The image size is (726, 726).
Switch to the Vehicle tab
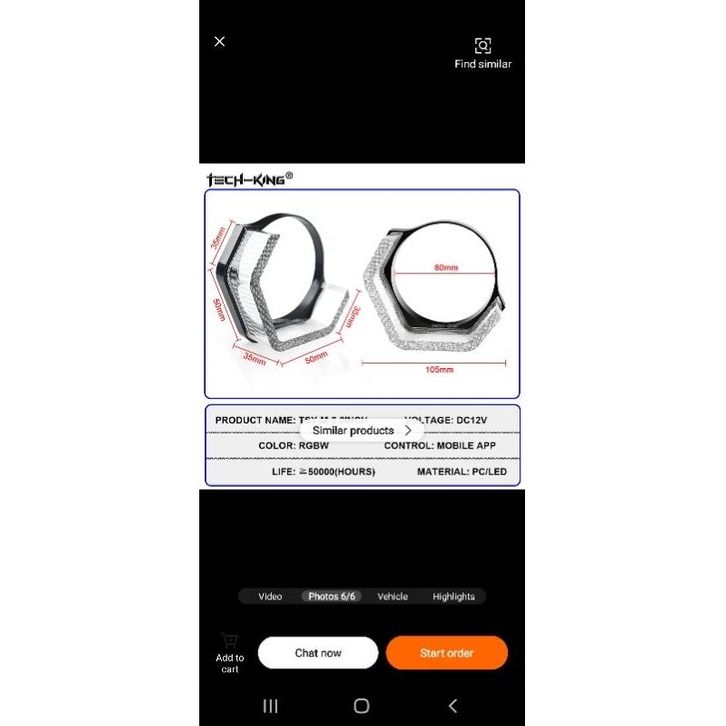point(392,597)
